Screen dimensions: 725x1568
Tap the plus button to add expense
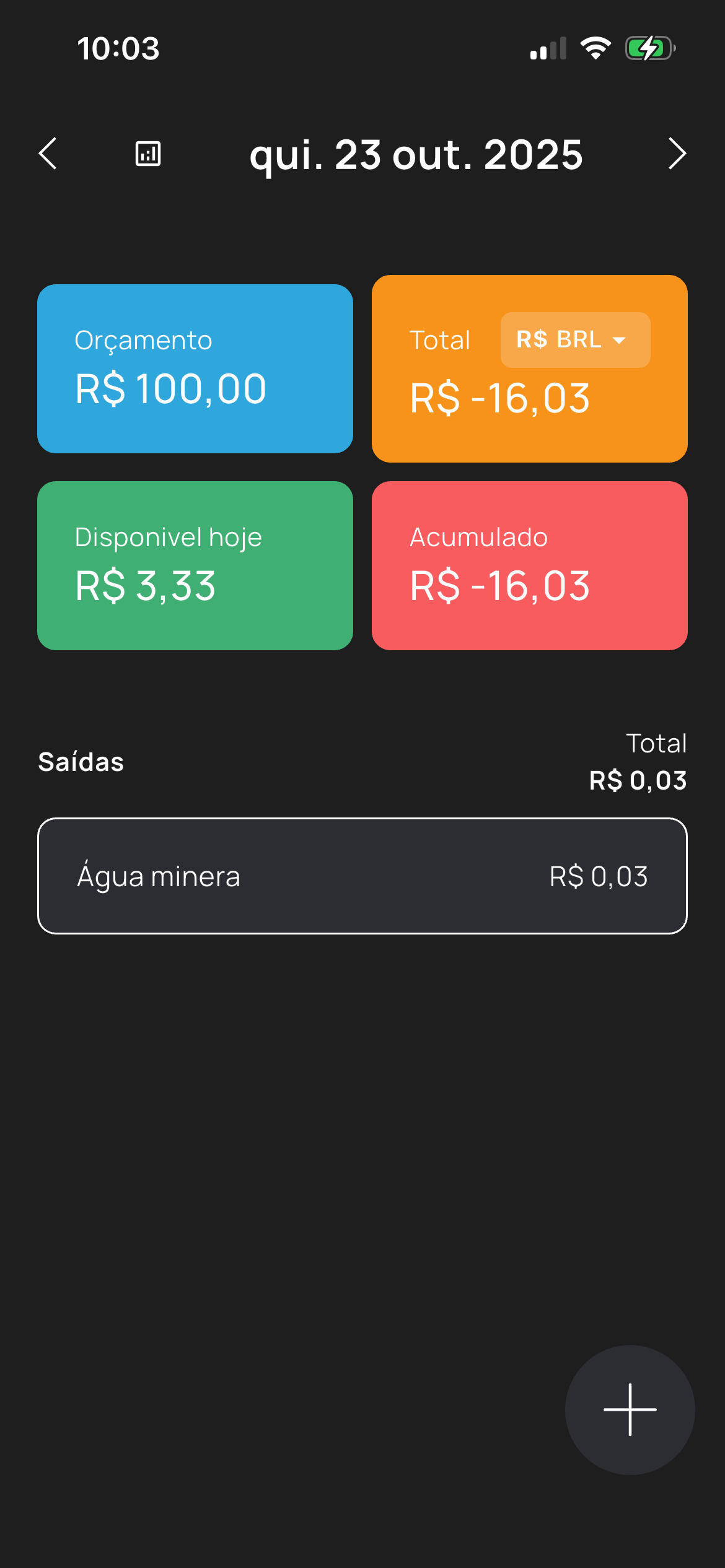coord(629,1409)
